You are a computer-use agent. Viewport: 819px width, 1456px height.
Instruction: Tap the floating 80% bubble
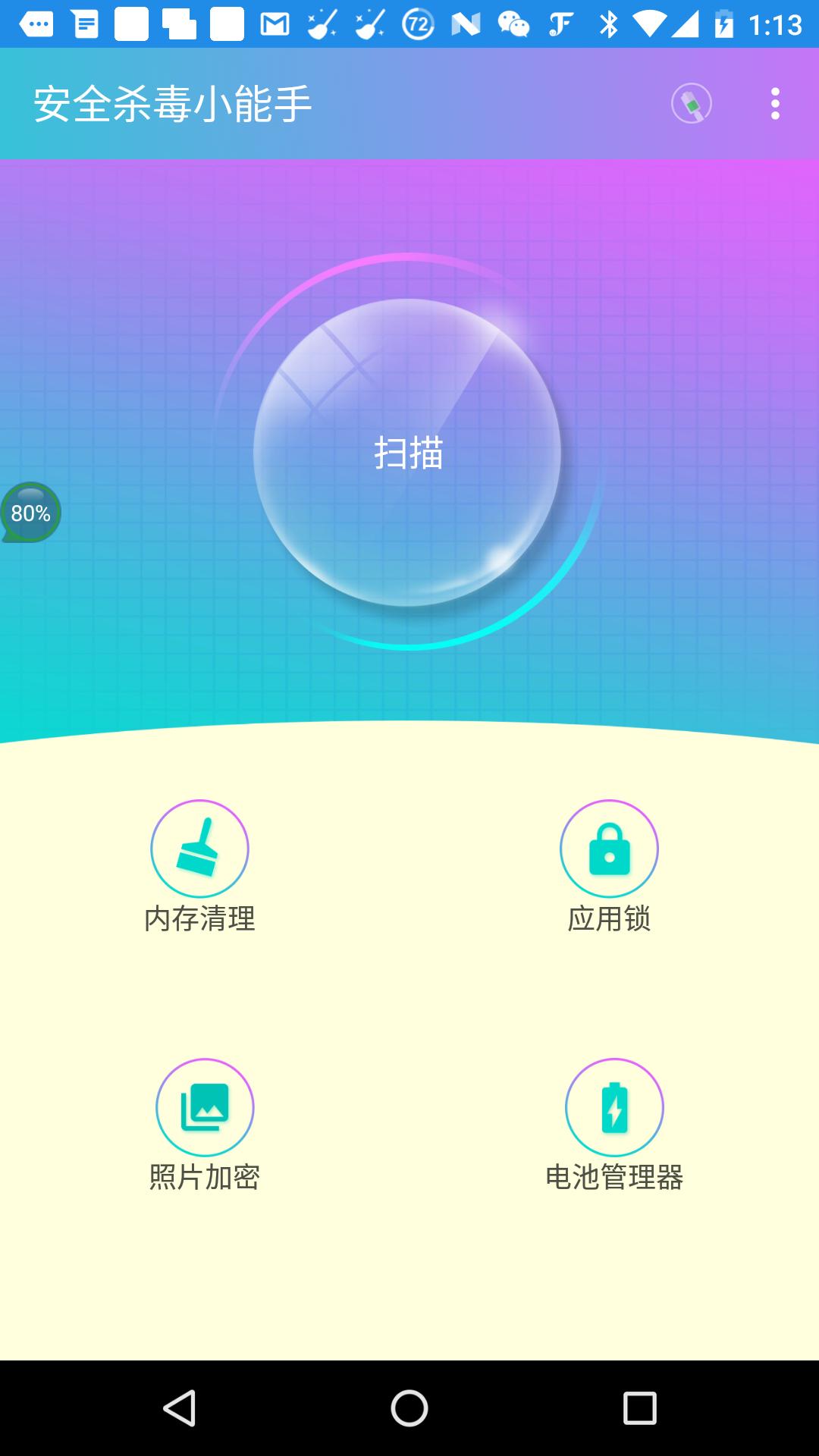point(30,513)
